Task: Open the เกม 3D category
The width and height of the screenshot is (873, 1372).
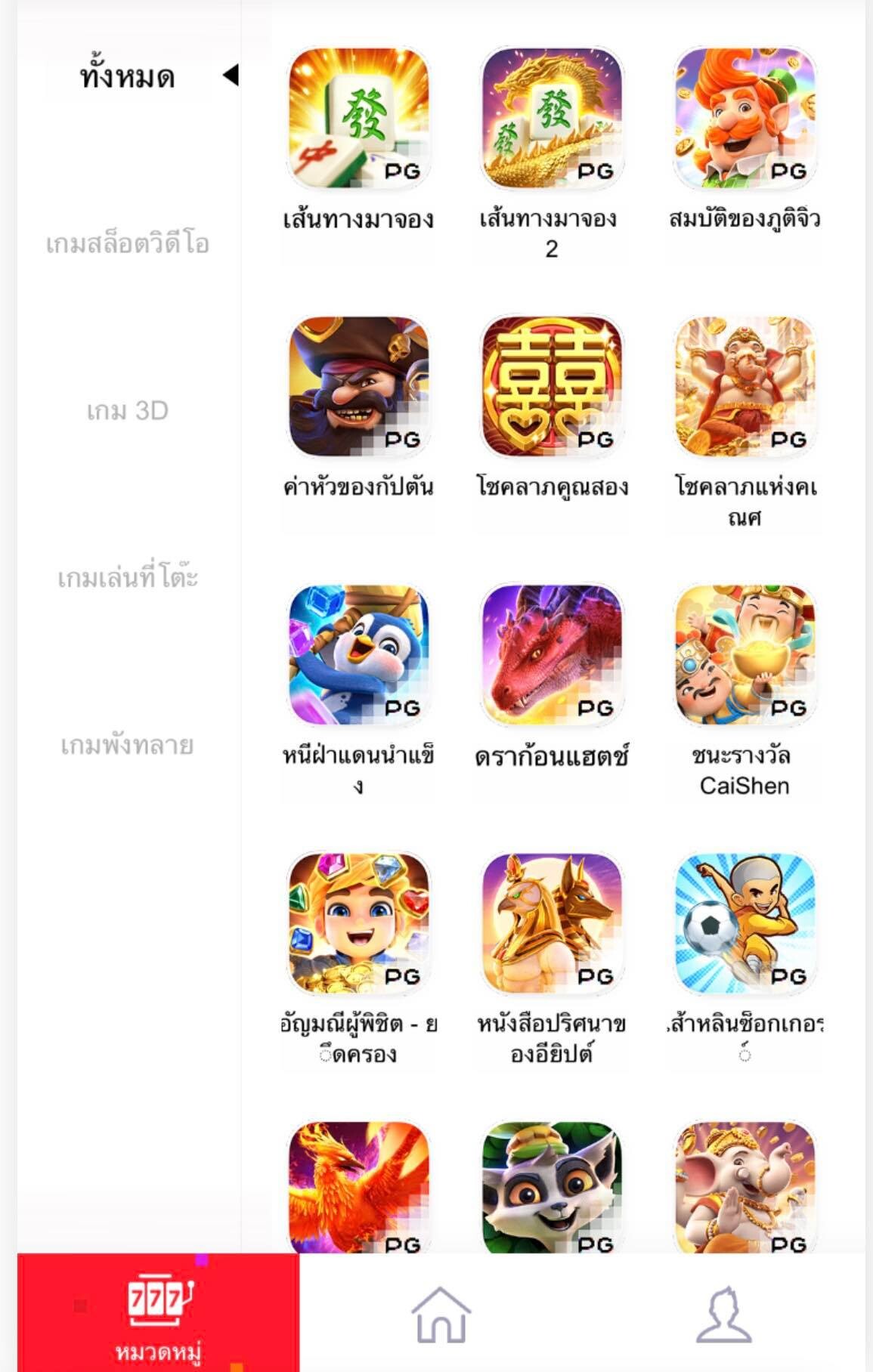Action: click(x=127, y=411)
